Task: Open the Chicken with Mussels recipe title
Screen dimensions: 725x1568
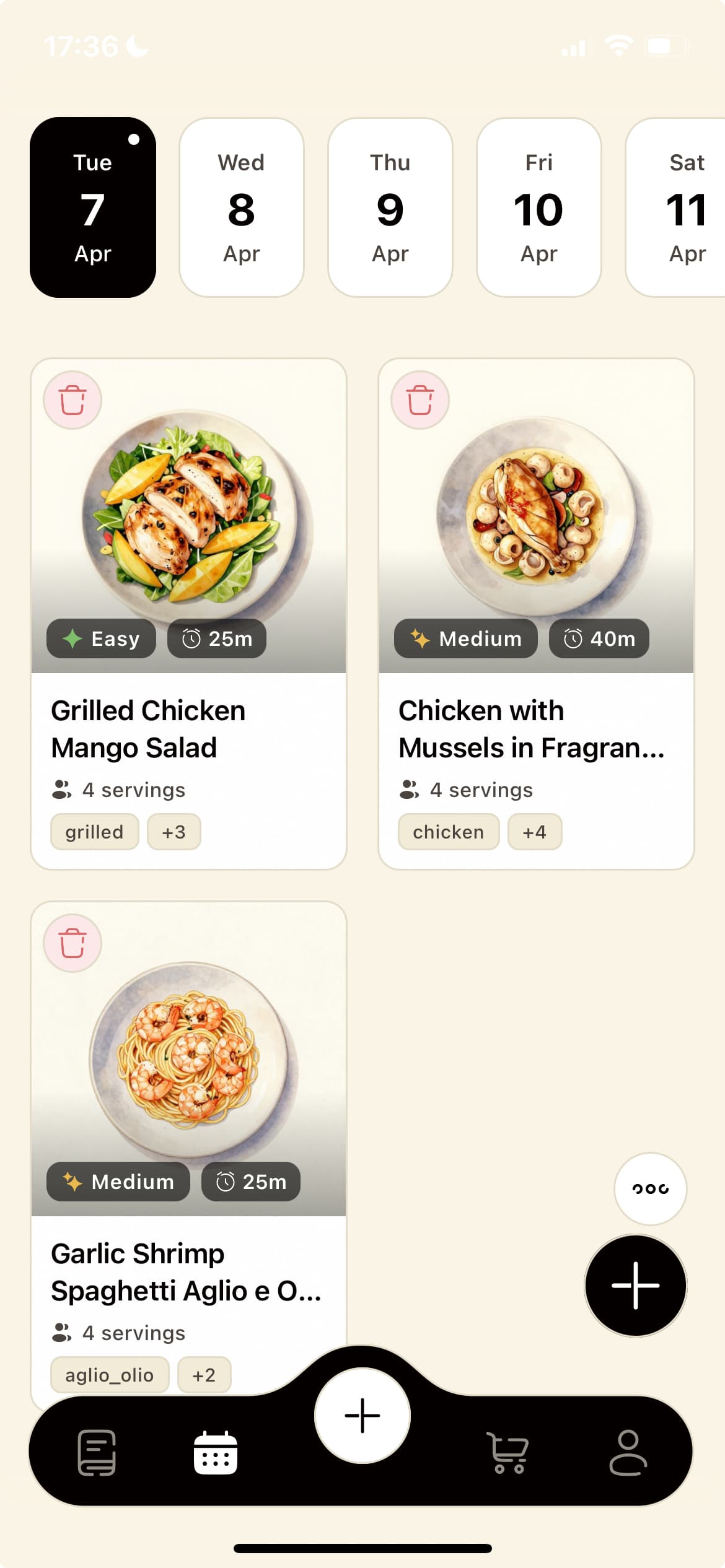Action: point(531,730)
